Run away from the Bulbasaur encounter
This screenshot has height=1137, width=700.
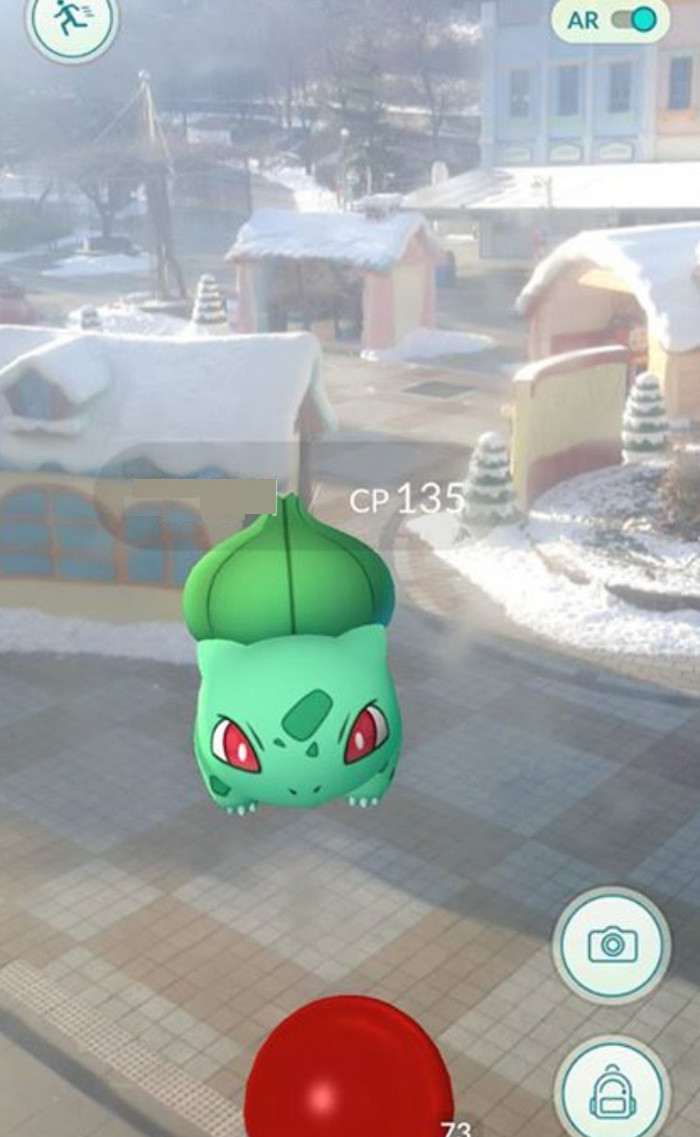coord(71,22)
